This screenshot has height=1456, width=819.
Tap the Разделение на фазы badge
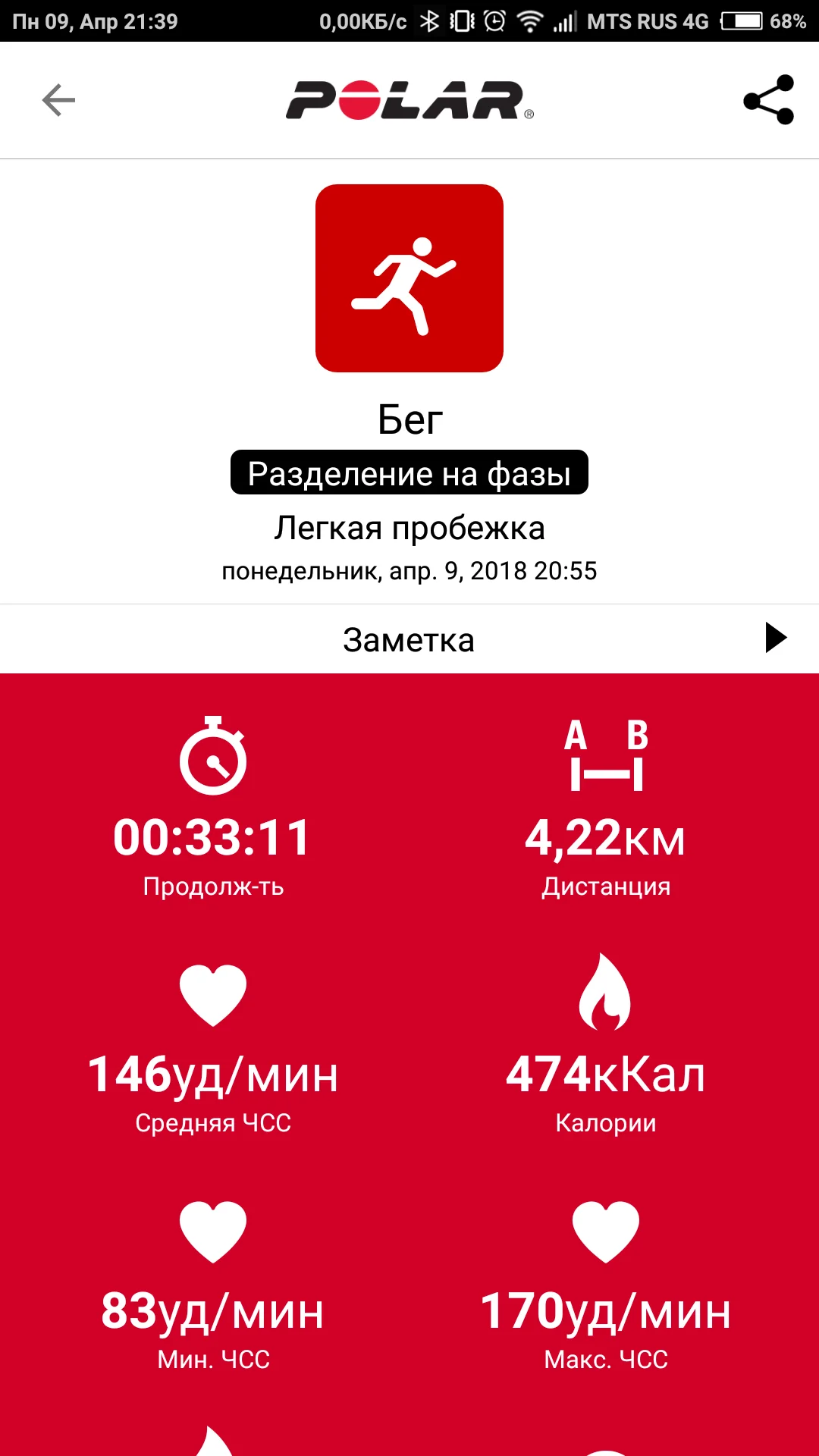click(x=409, y=473)
